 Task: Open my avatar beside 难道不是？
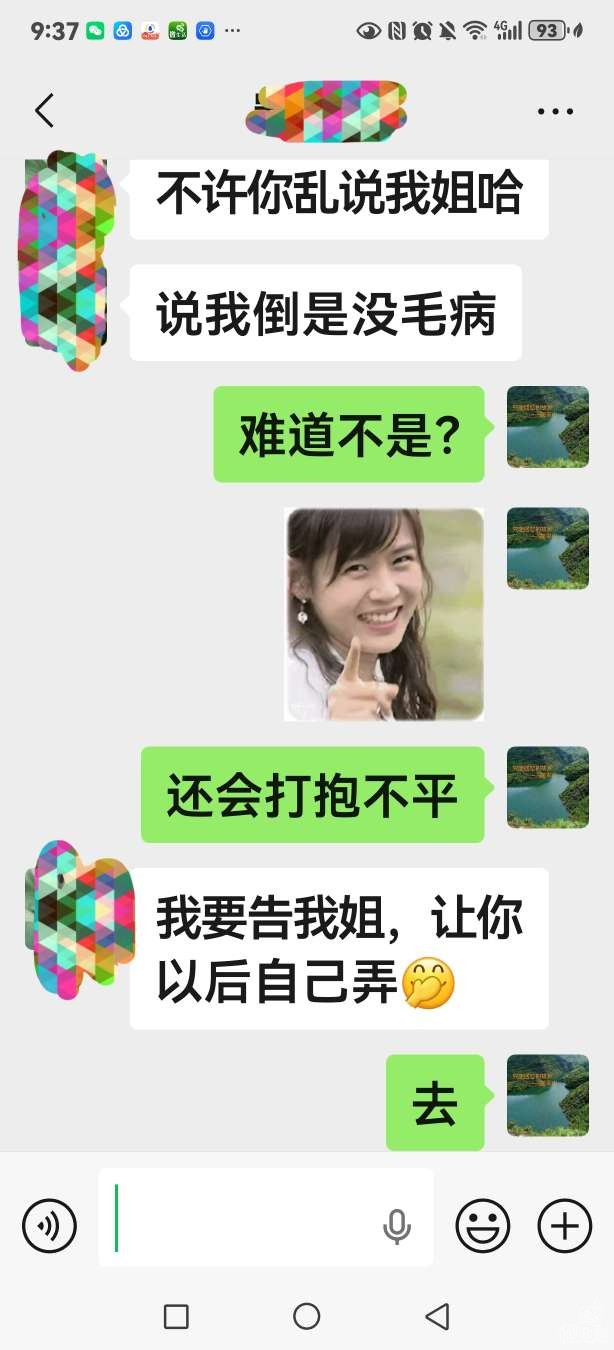tap(547, 427)
